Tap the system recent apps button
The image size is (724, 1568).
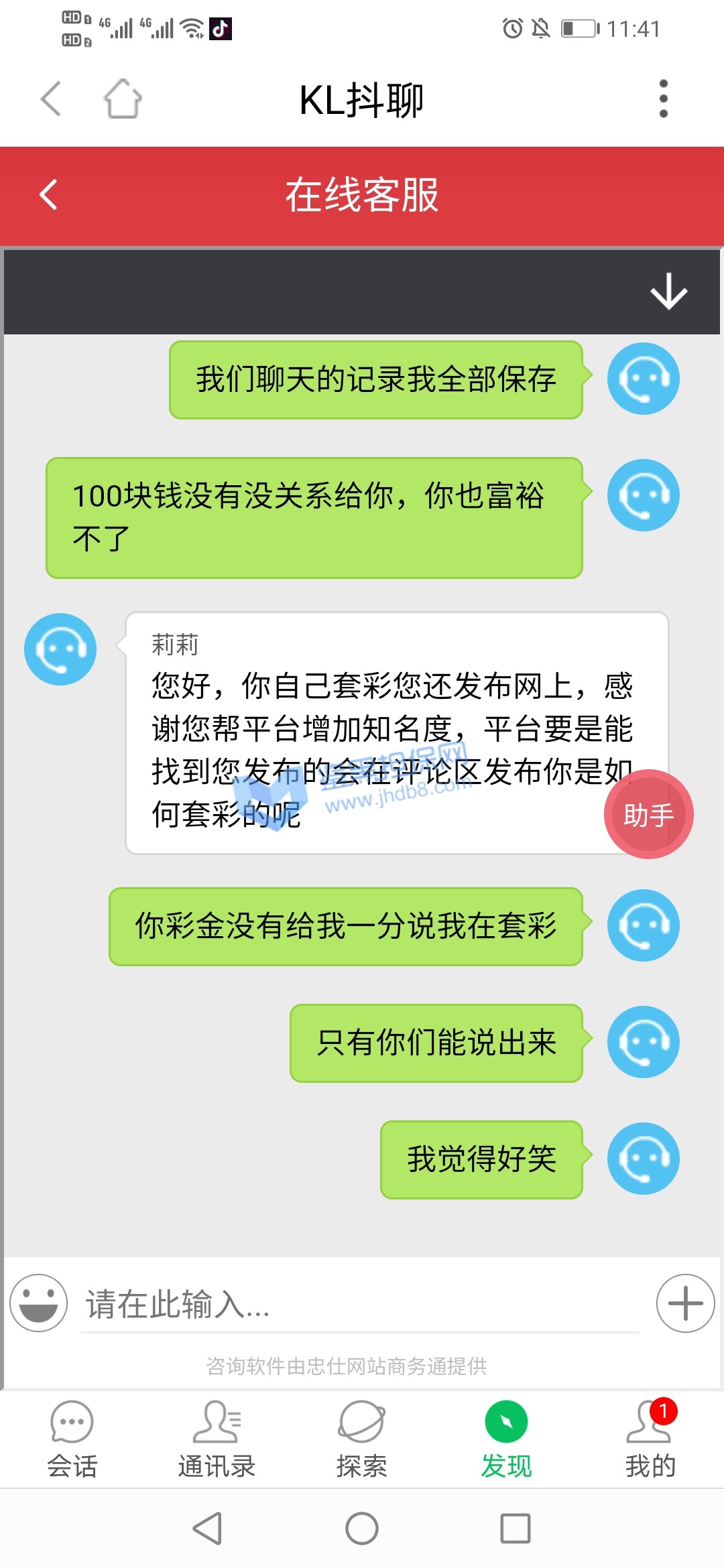tap(515, 1528)
